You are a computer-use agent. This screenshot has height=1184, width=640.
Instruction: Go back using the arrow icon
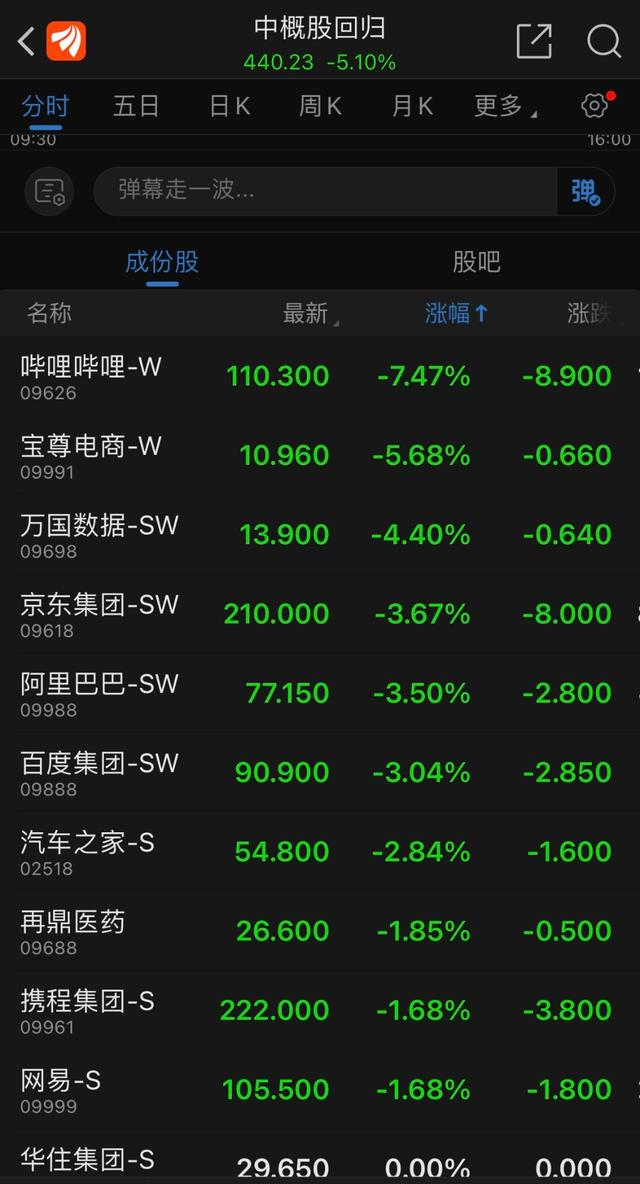tap(26, 42)
